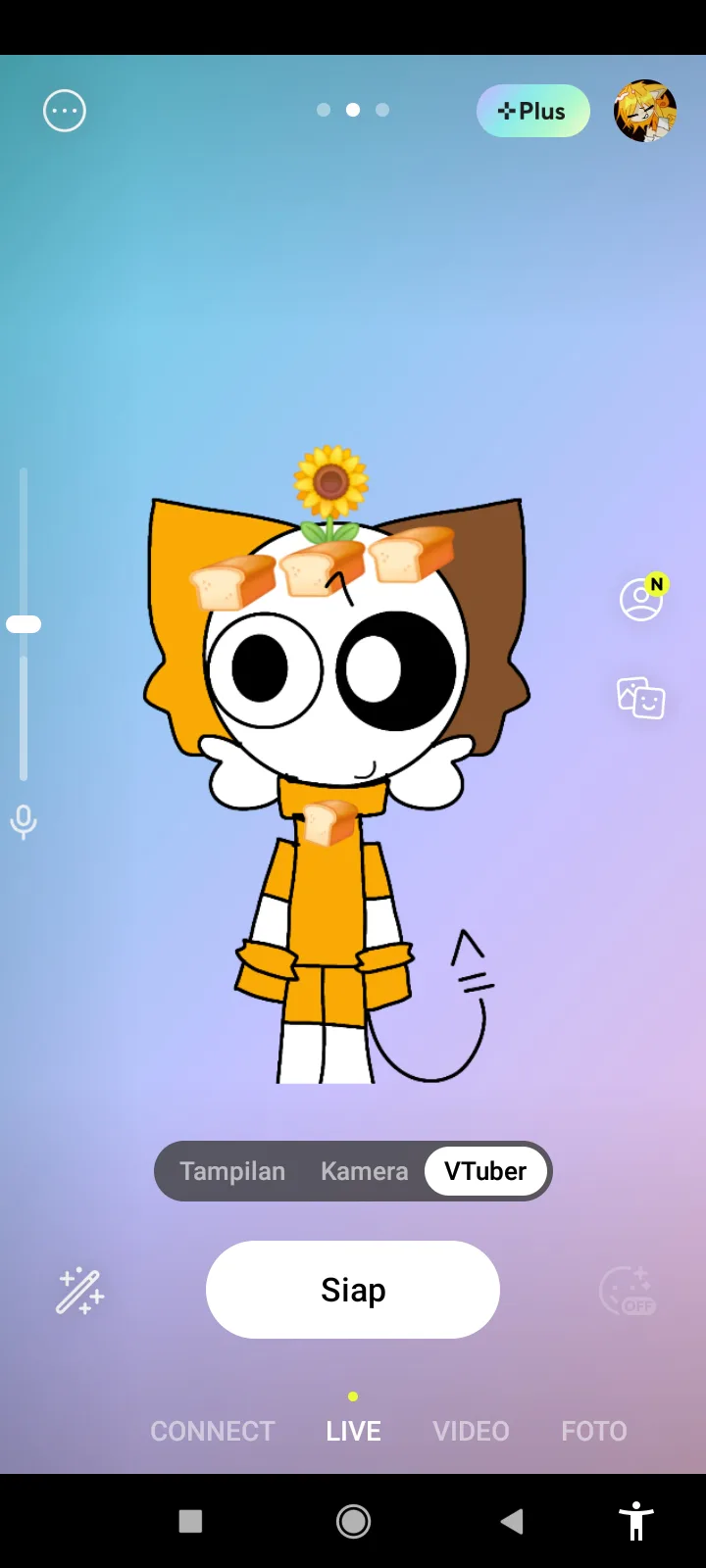
Task: Switch to the Tampilan option
Action: pyautogui.click(x=232, y=1171)
